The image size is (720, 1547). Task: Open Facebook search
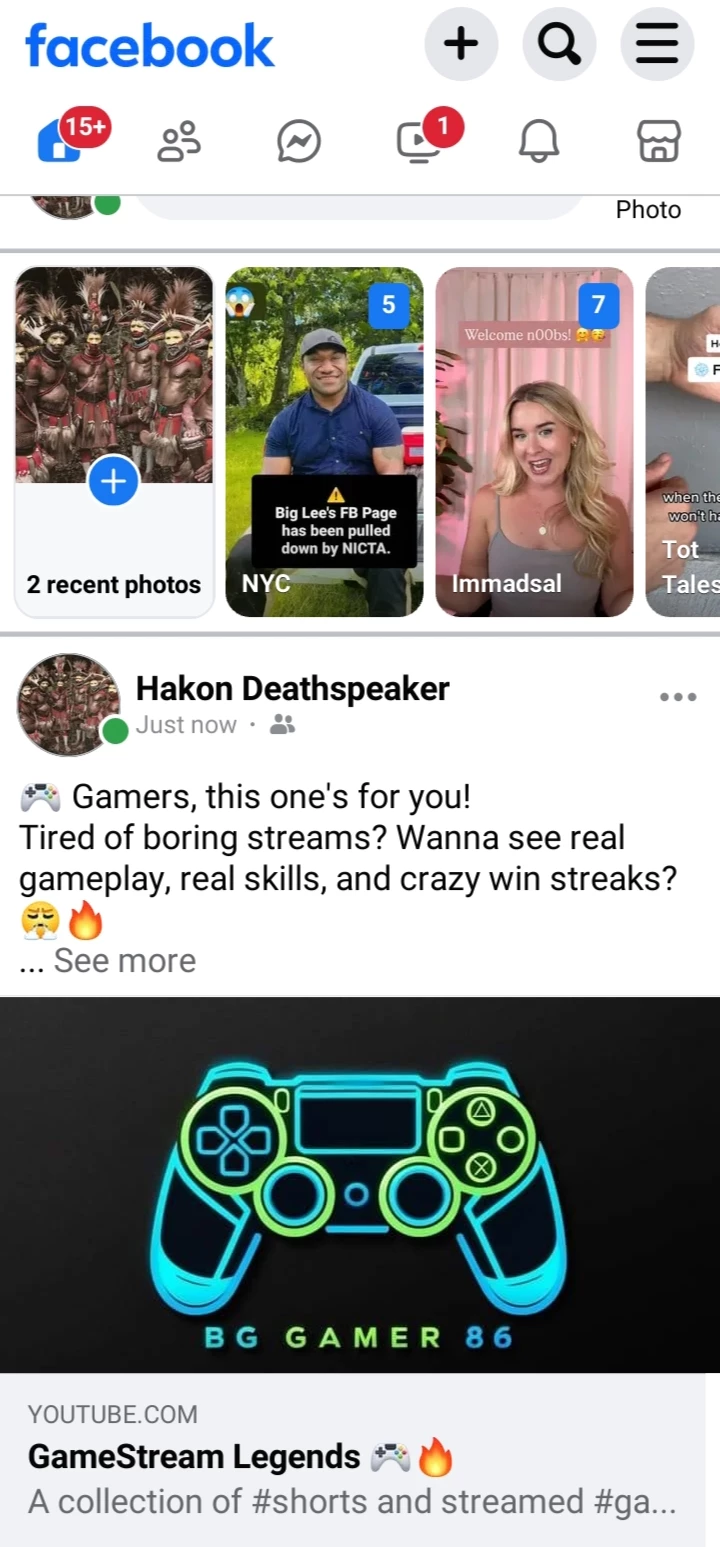coord(559,44)
